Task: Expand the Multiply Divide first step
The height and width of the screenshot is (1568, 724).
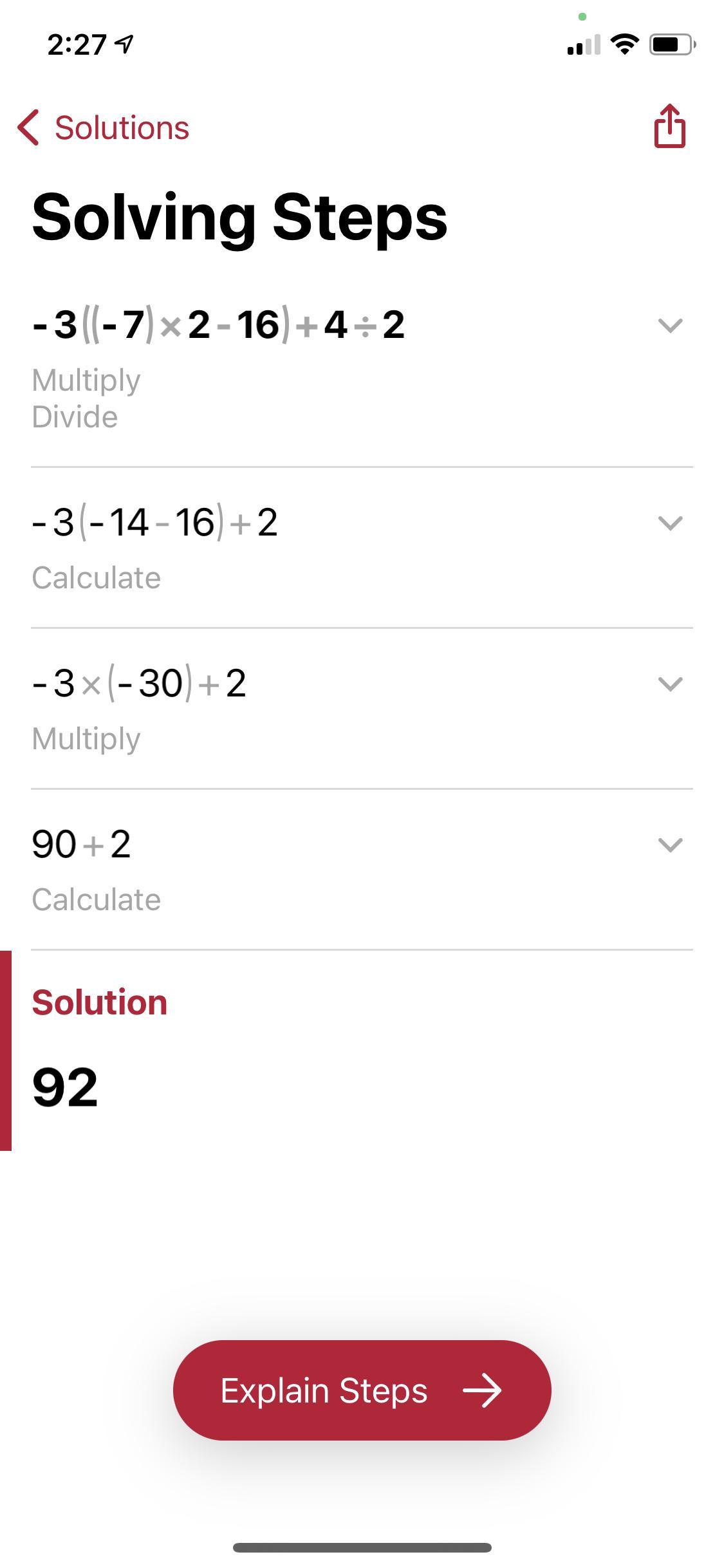Action: coord(670,325)
